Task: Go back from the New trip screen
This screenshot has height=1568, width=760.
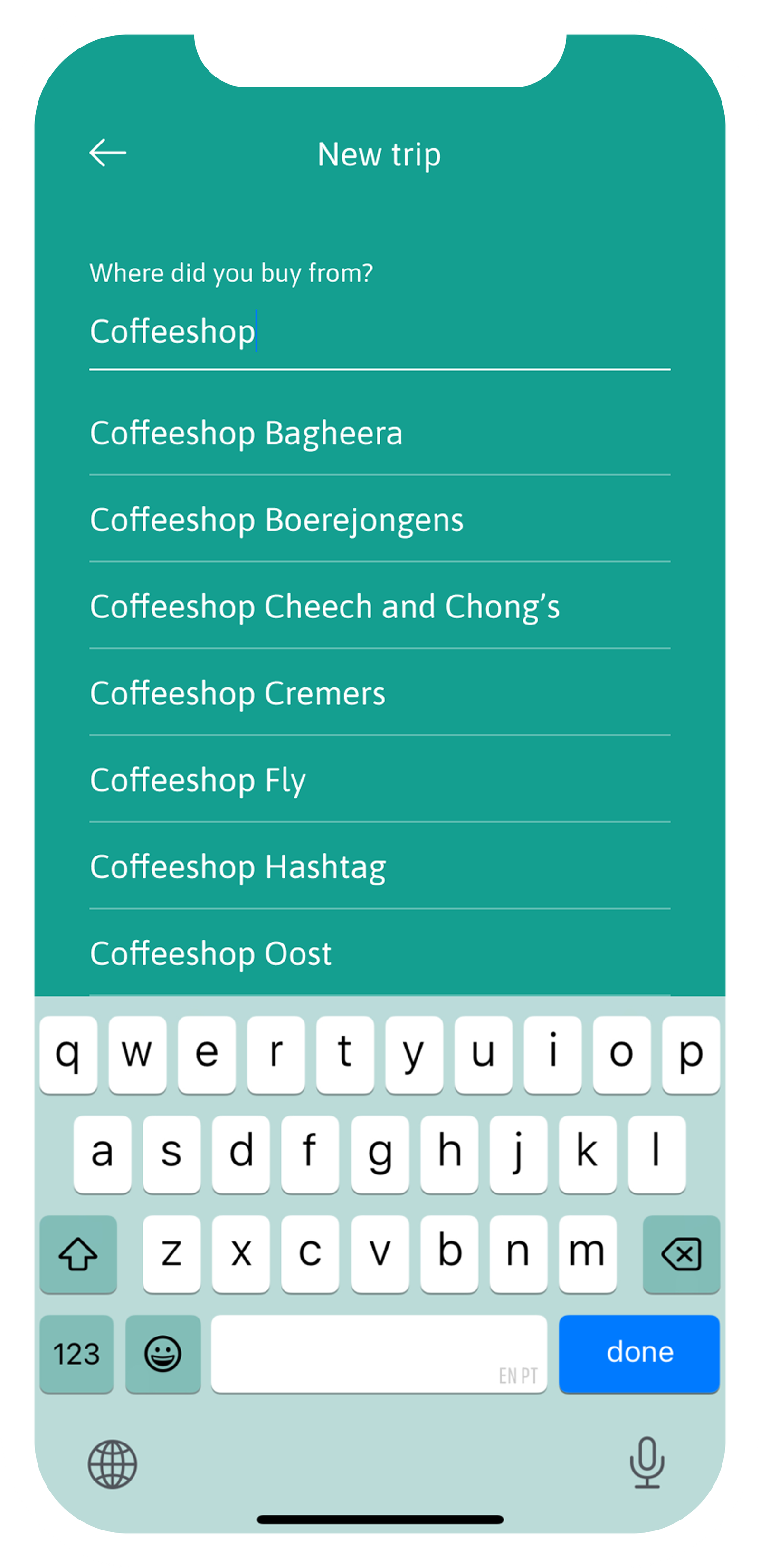Action: [108, 153]
